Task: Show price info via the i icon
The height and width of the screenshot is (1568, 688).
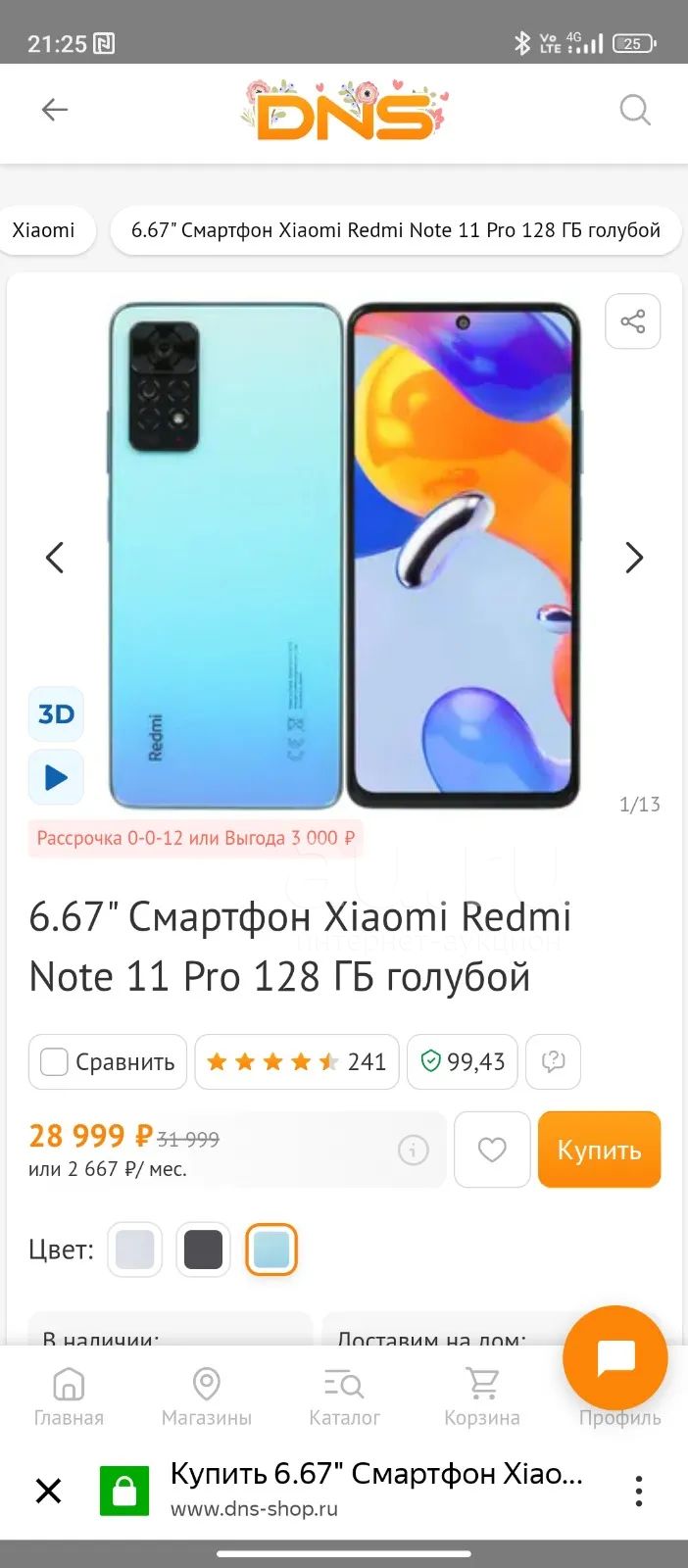Action: point(414,1150)
